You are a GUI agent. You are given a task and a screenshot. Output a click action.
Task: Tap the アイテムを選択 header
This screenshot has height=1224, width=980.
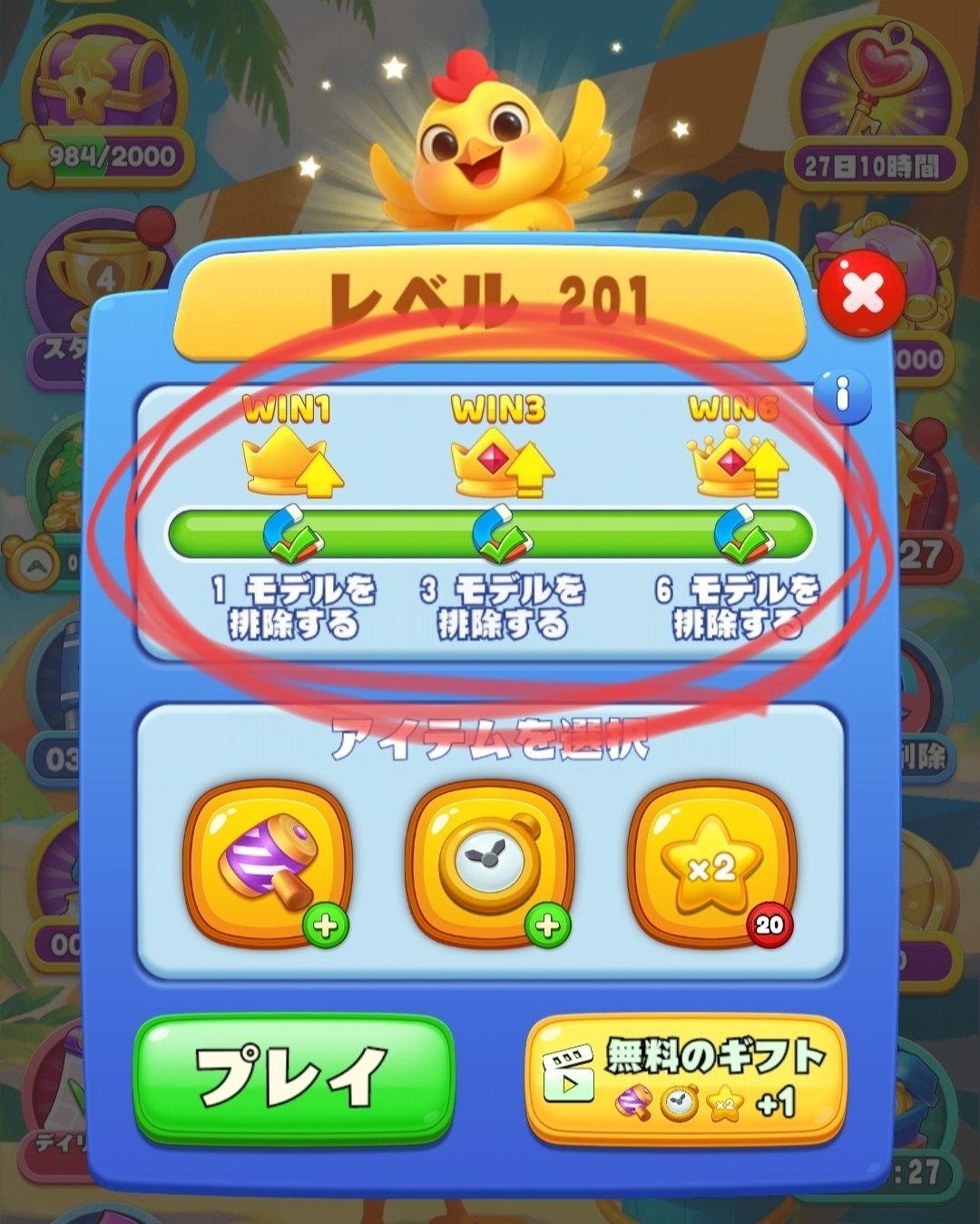490,739
